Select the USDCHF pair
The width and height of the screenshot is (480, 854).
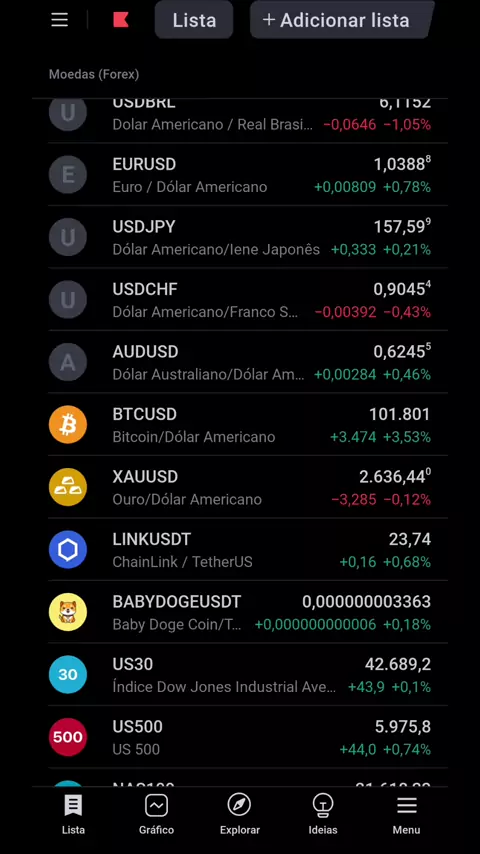[x=248, y=300]
